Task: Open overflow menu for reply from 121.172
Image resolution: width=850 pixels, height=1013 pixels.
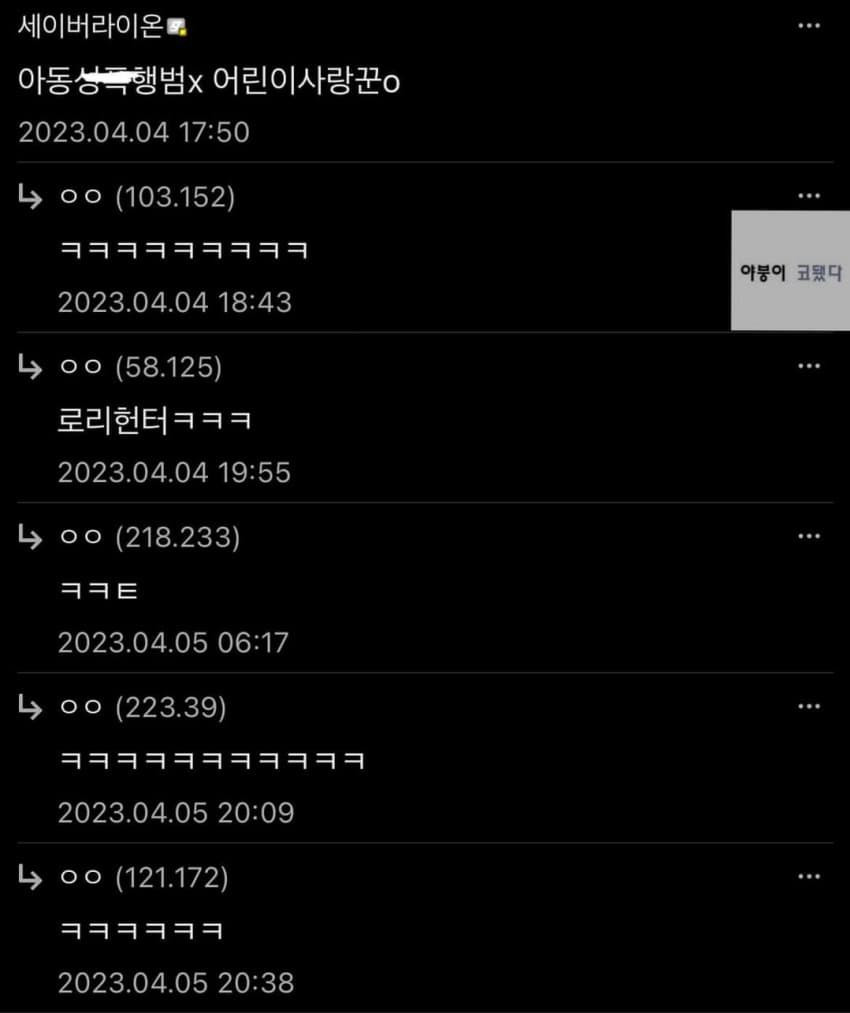Action: 809,877
